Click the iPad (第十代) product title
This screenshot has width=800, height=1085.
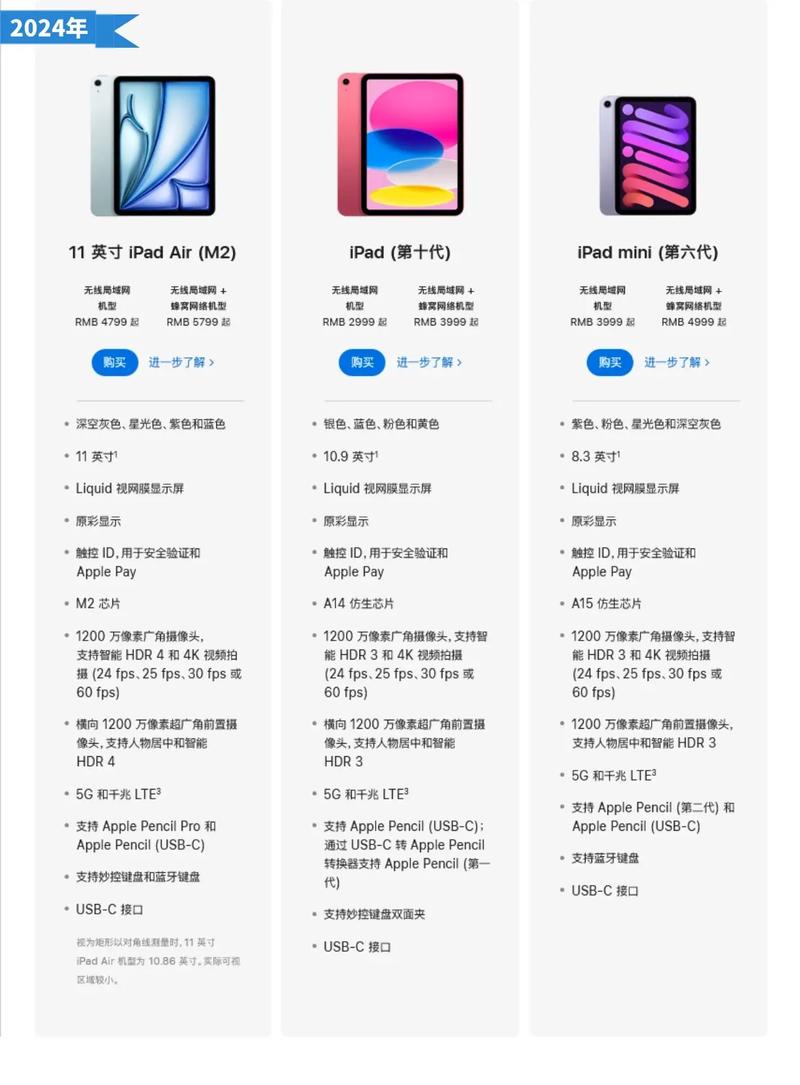[x=401, y=252]
